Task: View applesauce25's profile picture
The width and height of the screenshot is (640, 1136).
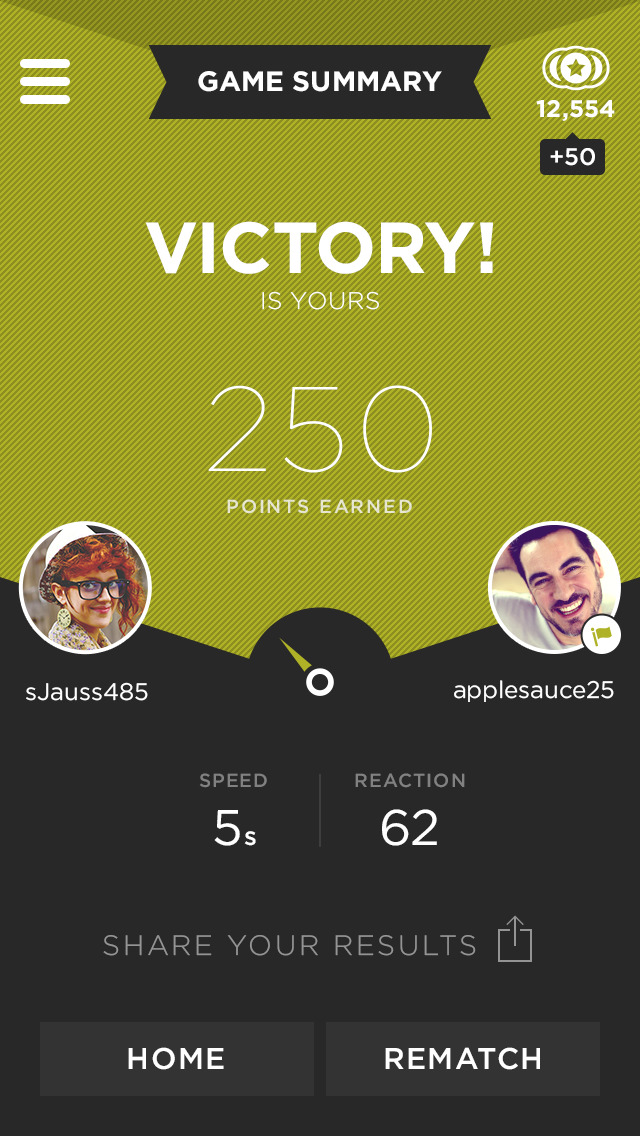Action: pyautogui.click(x=553, y=587)
